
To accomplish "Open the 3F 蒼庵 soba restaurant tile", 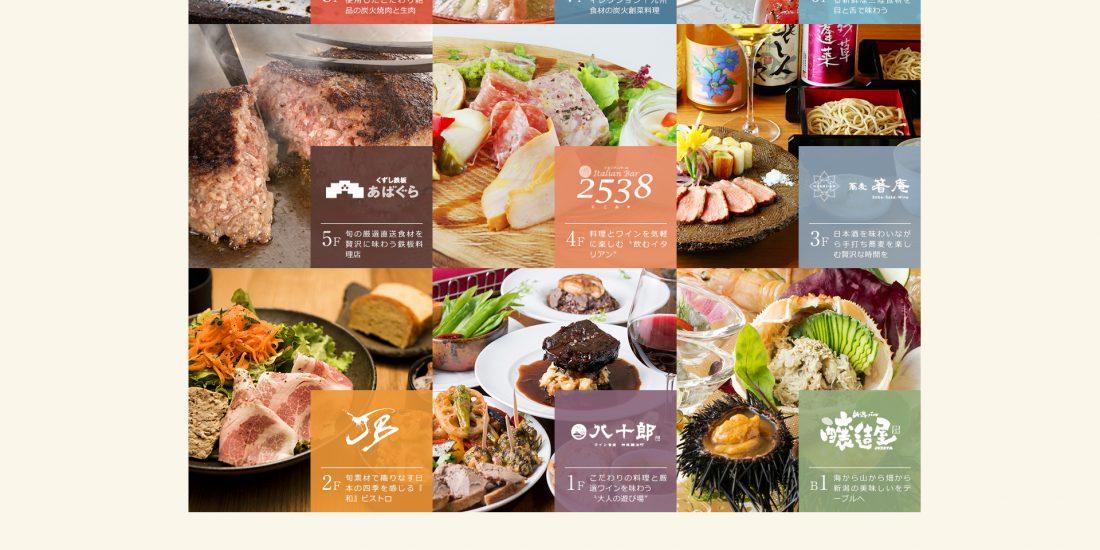I will tap(798, 146).
